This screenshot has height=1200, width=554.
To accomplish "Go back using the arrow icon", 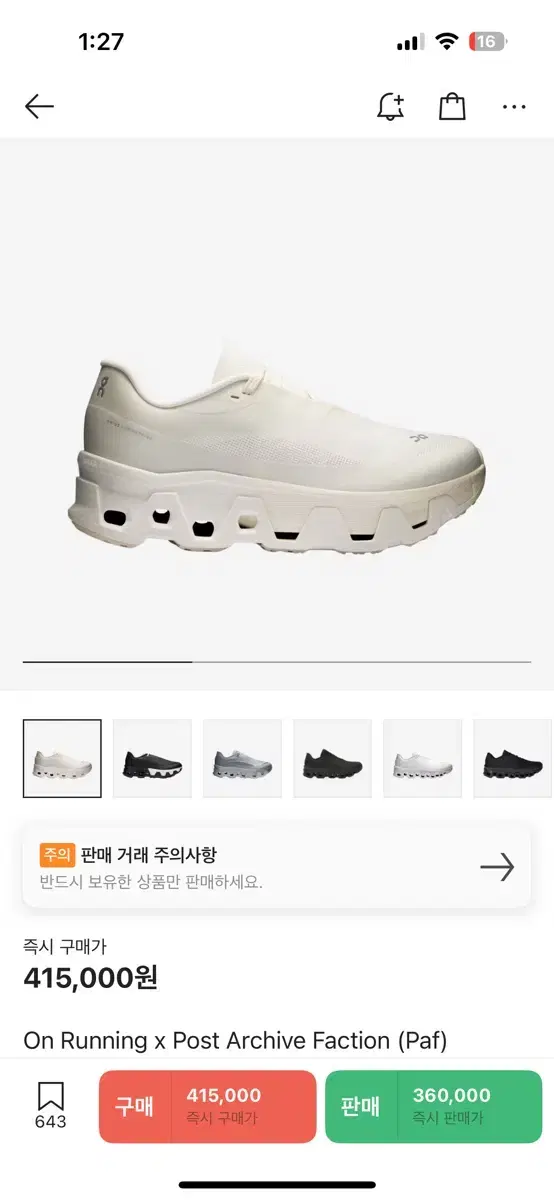I will 39,106.
